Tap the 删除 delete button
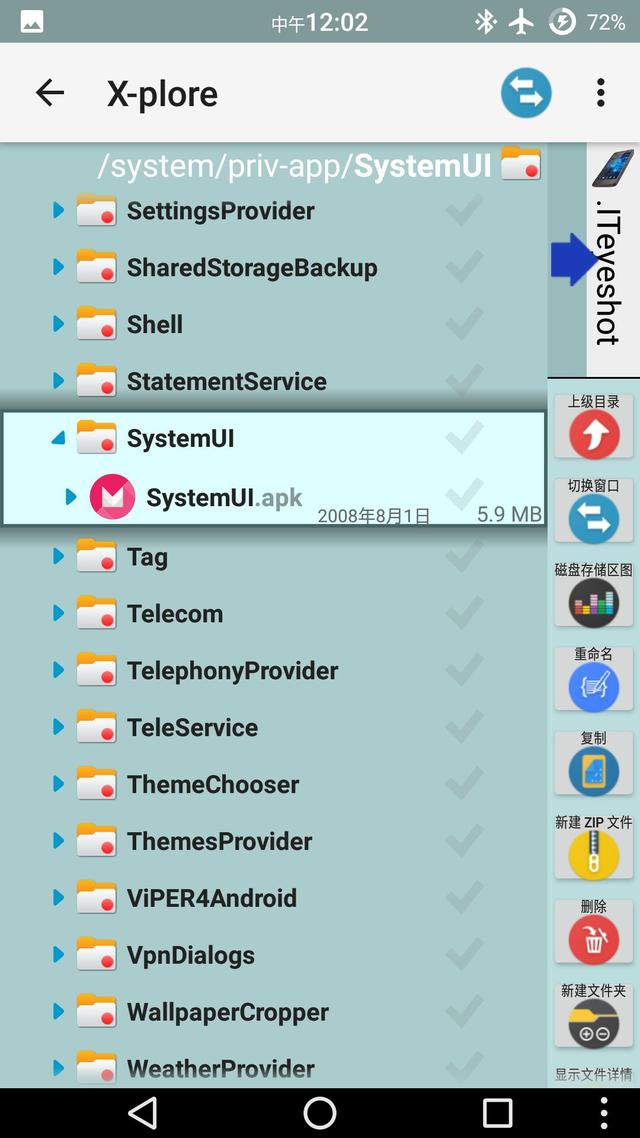The height and width of the screenshot is (1138, 640). 594,931
